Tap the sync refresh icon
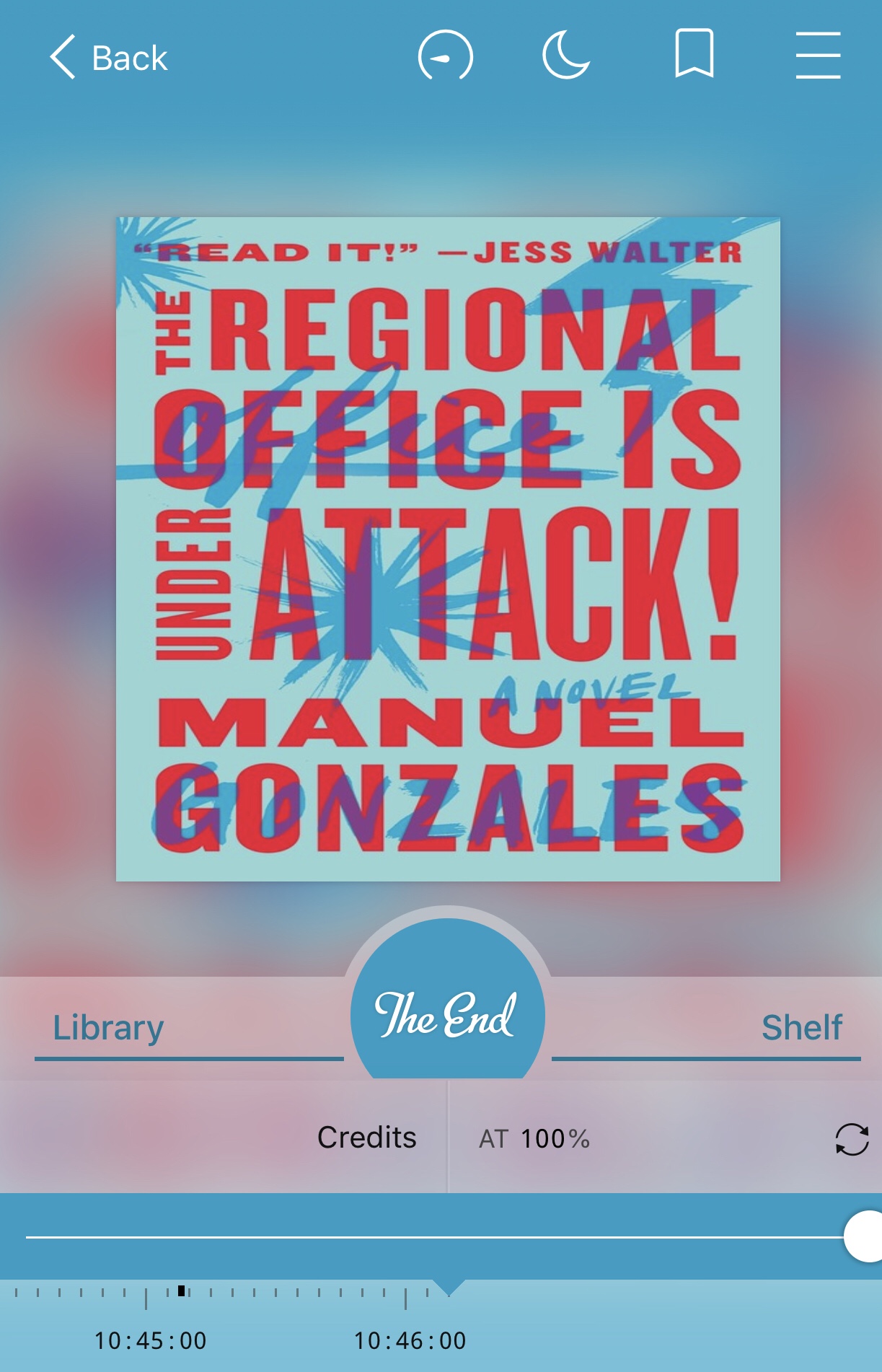Viewport: 882px width, 1372px height. coord(851,1139)
